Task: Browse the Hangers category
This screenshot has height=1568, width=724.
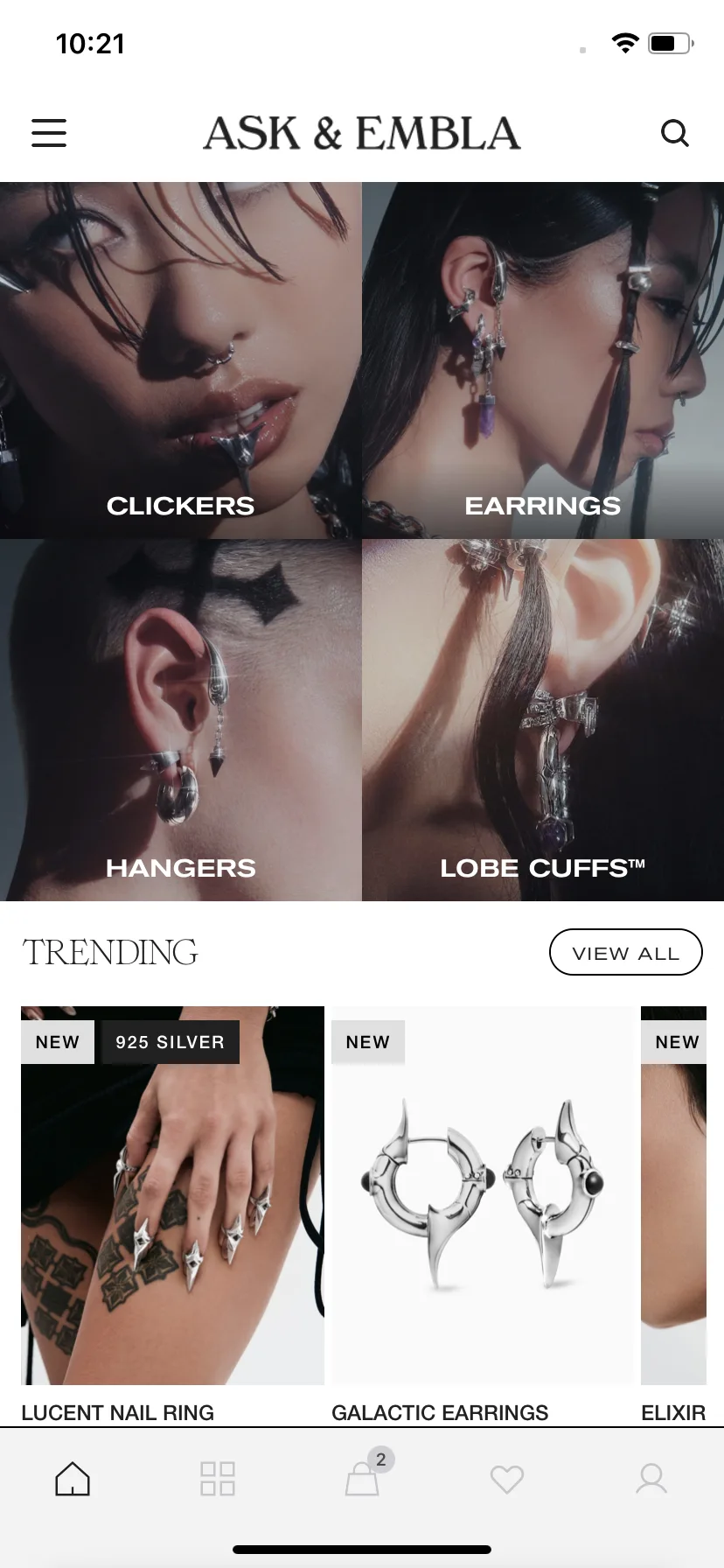Action: click(181, 719)
